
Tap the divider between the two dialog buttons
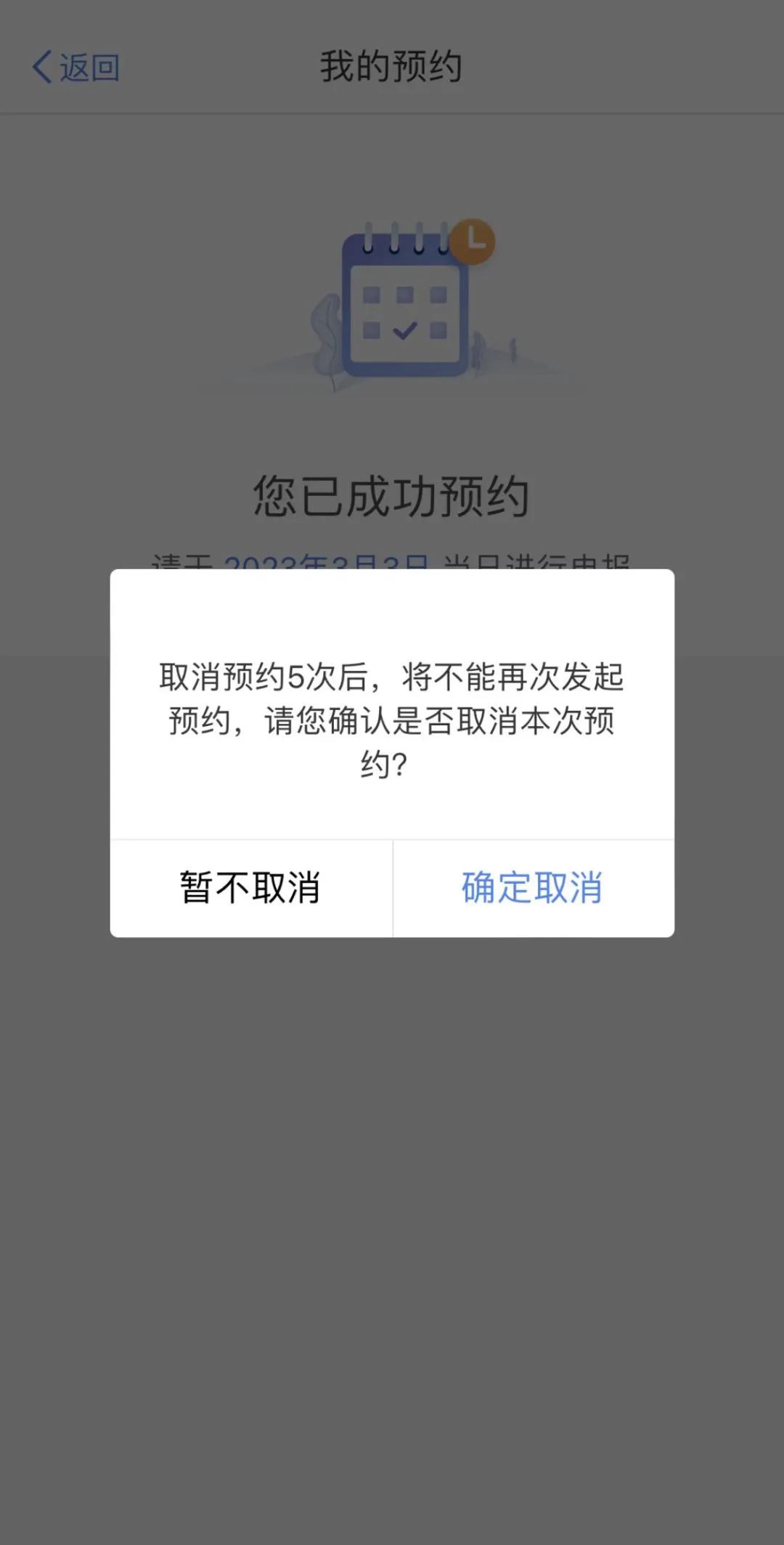pyautogui.click(x=392, y=887)
